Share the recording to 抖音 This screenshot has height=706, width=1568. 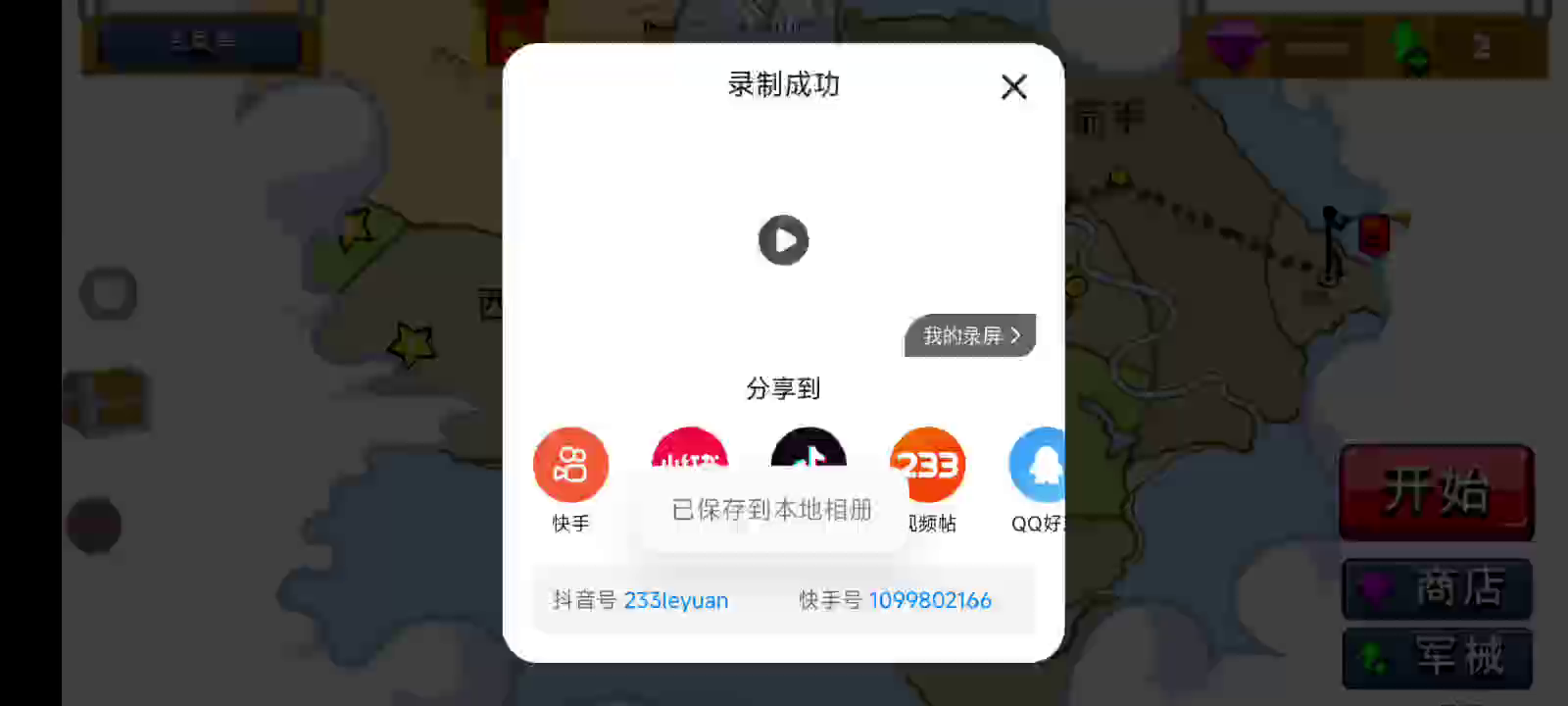pyautogui.click(x=808, y=449)
